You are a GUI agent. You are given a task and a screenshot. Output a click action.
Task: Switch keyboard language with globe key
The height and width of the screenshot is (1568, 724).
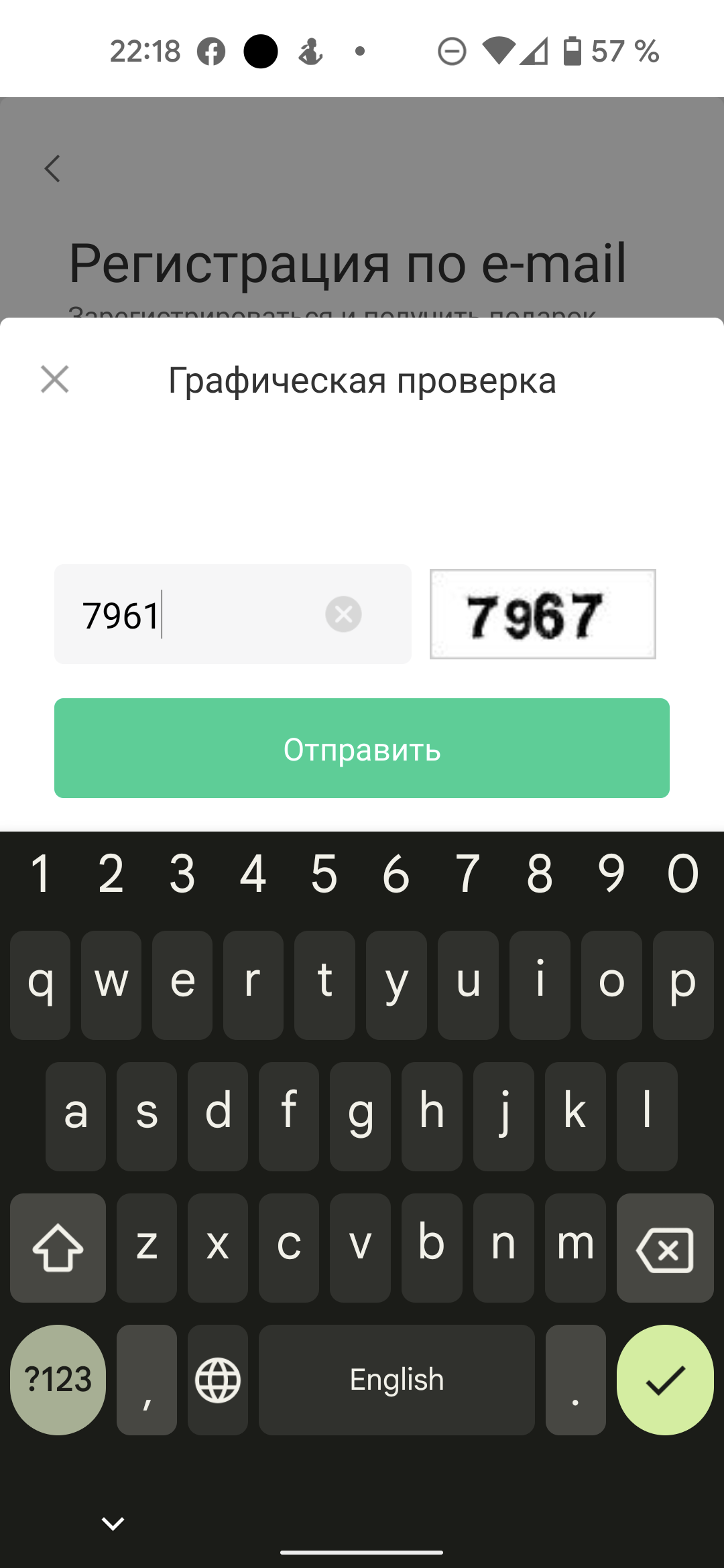[218, 1380]
